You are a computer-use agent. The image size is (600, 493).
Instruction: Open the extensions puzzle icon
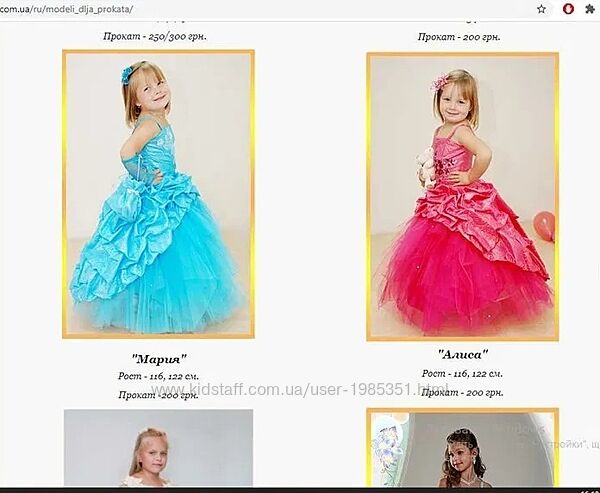pyautogui.click(x=590, y=9)
